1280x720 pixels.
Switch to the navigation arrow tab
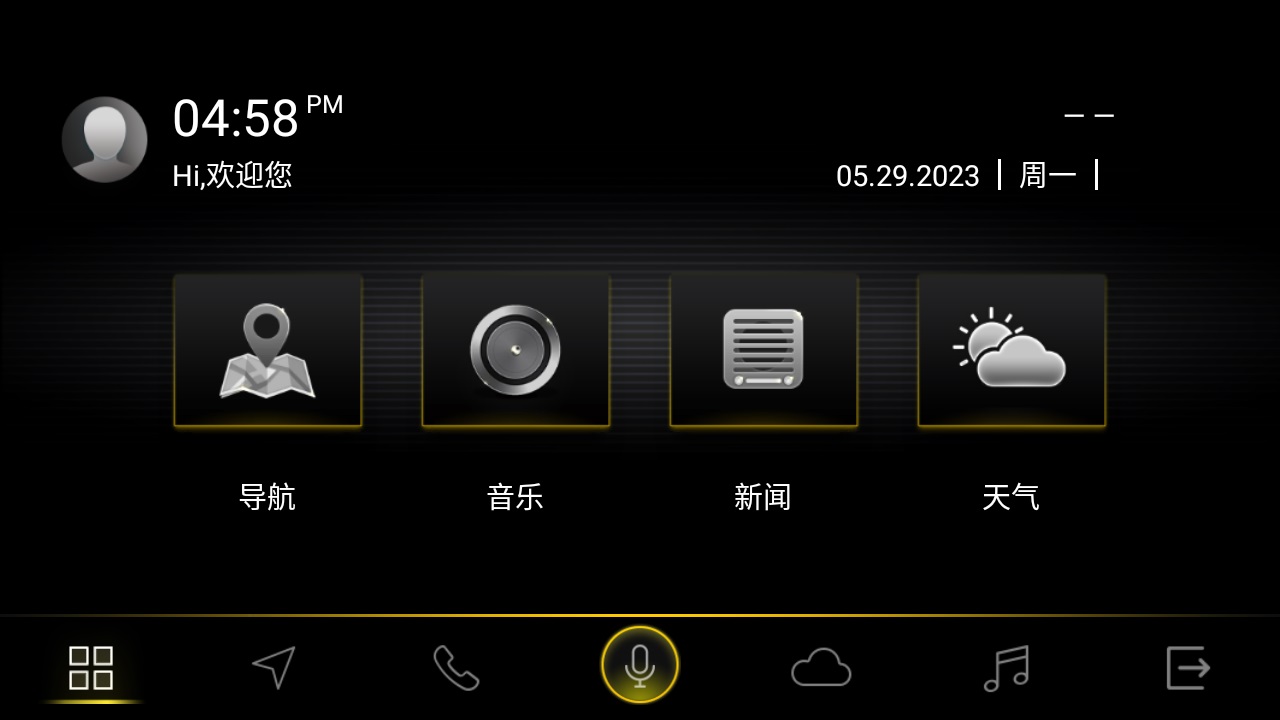(274, 667)
